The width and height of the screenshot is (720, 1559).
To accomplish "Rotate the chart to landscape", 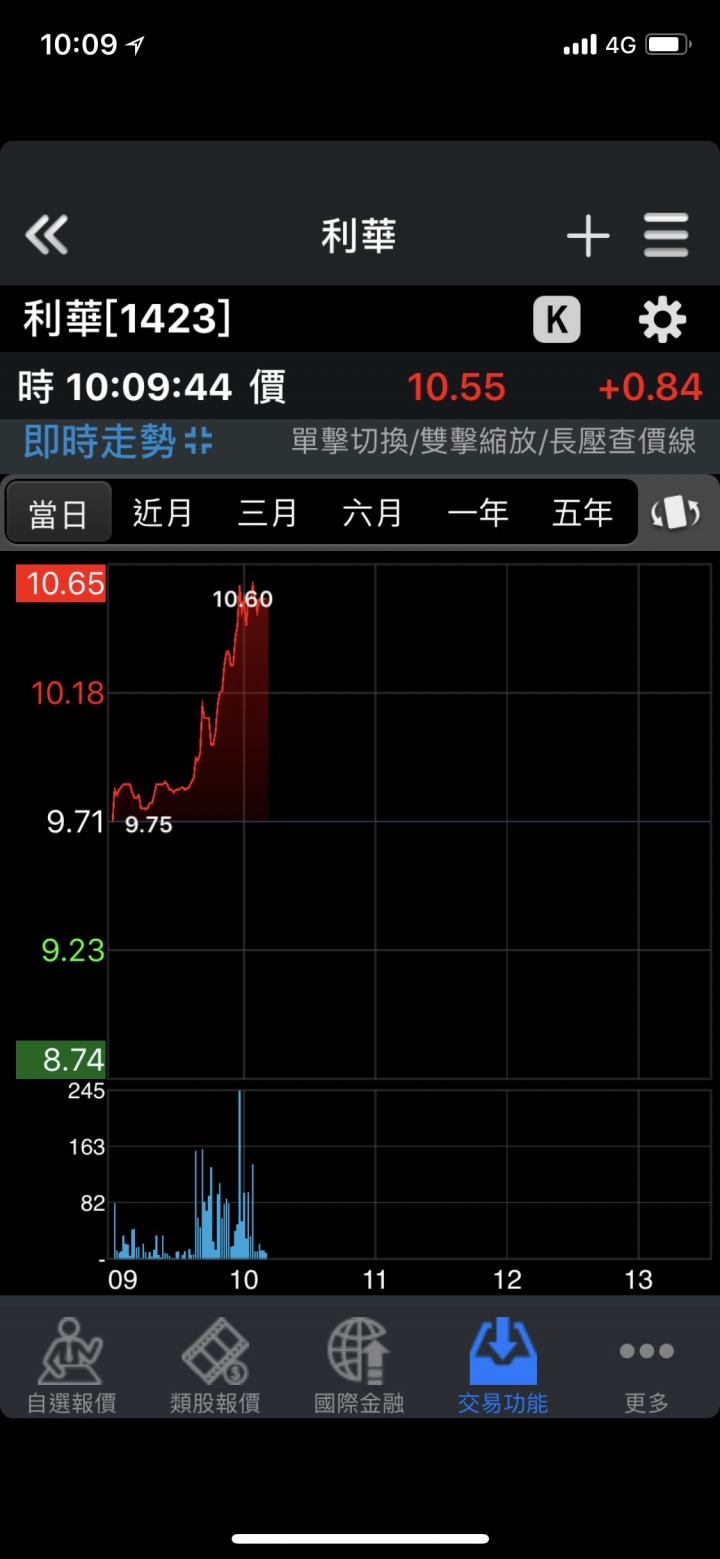I will click(677, 514).
